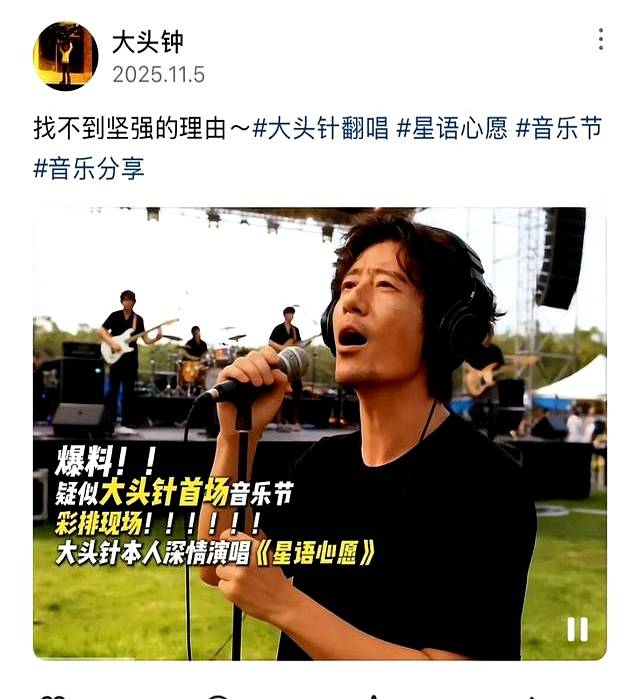The height and width of the screenshot is (699, 640).
Task: Open the #音乐分享 hashtag
Action: point(89,168)
